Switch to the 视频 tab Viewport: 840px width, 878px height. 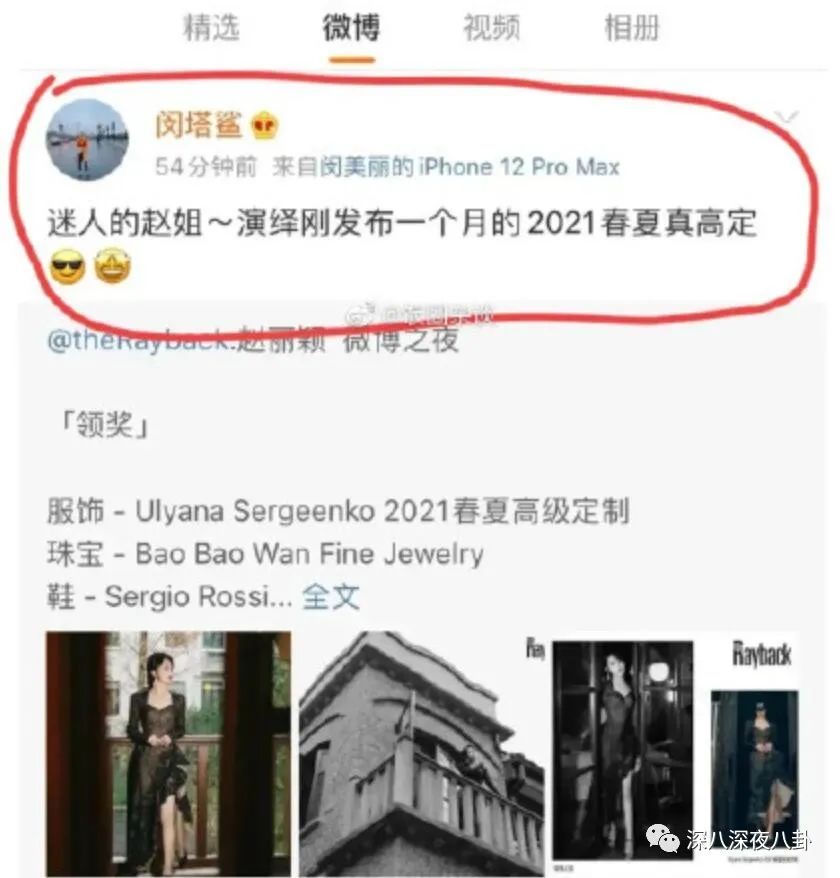(x=491, y=27)
